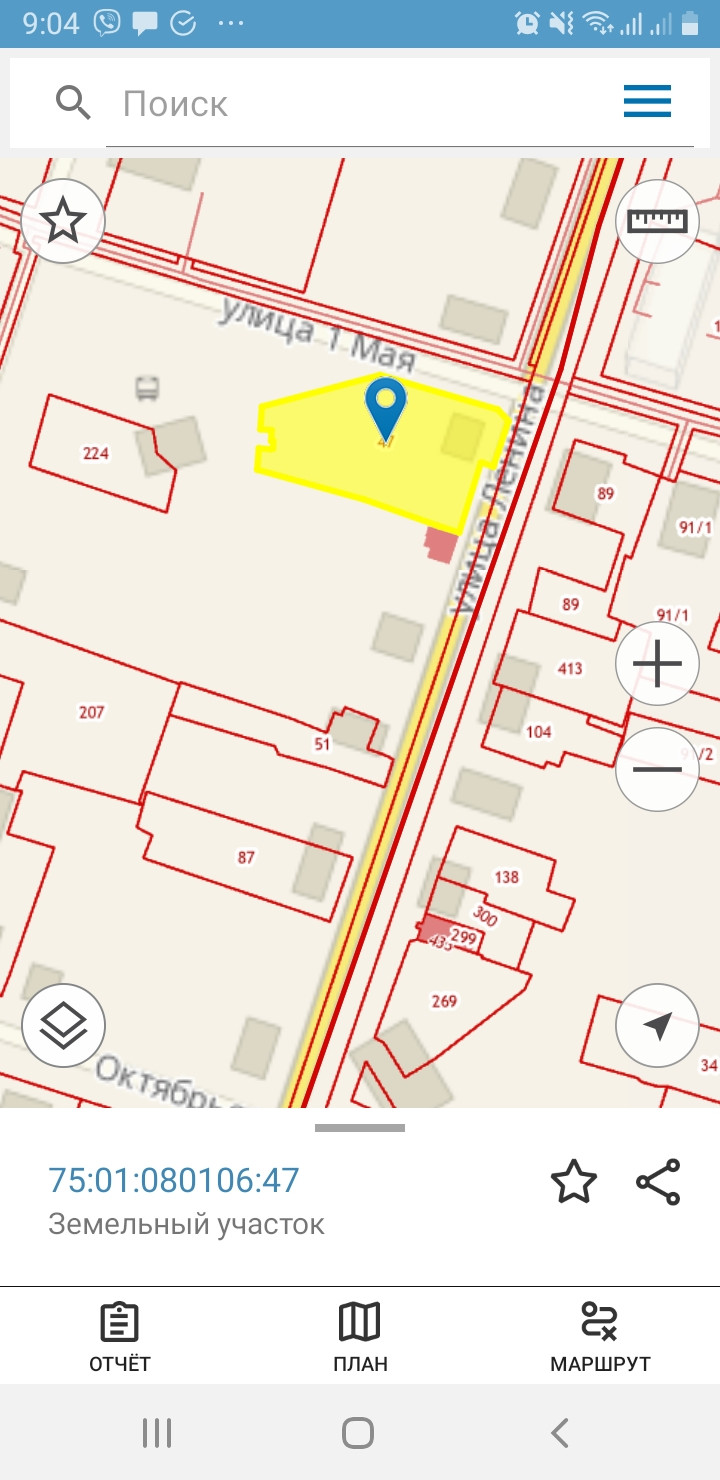Open the ruler measurement tool

click(657, 221)
